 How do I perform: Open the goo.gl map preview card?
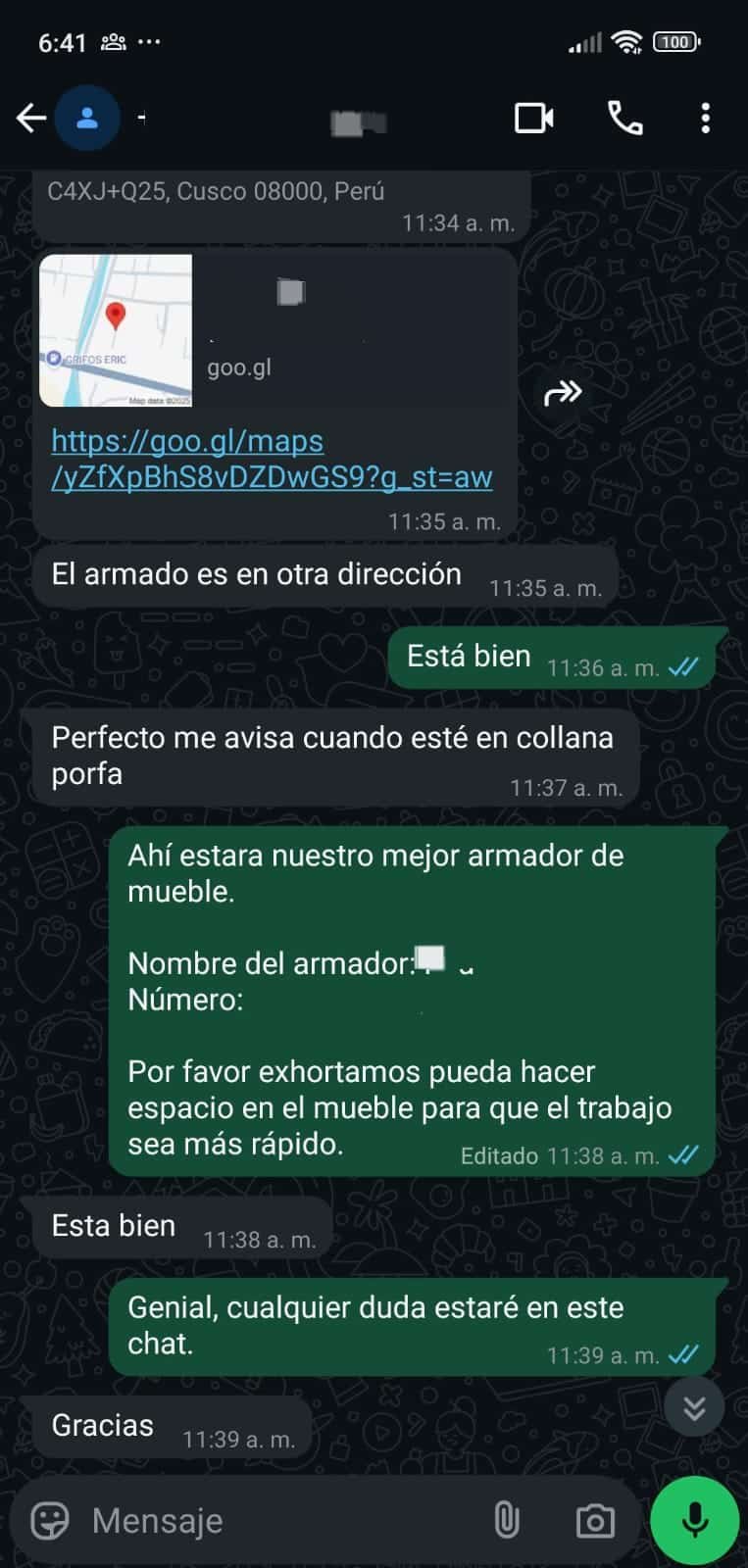tap(274, 330)
